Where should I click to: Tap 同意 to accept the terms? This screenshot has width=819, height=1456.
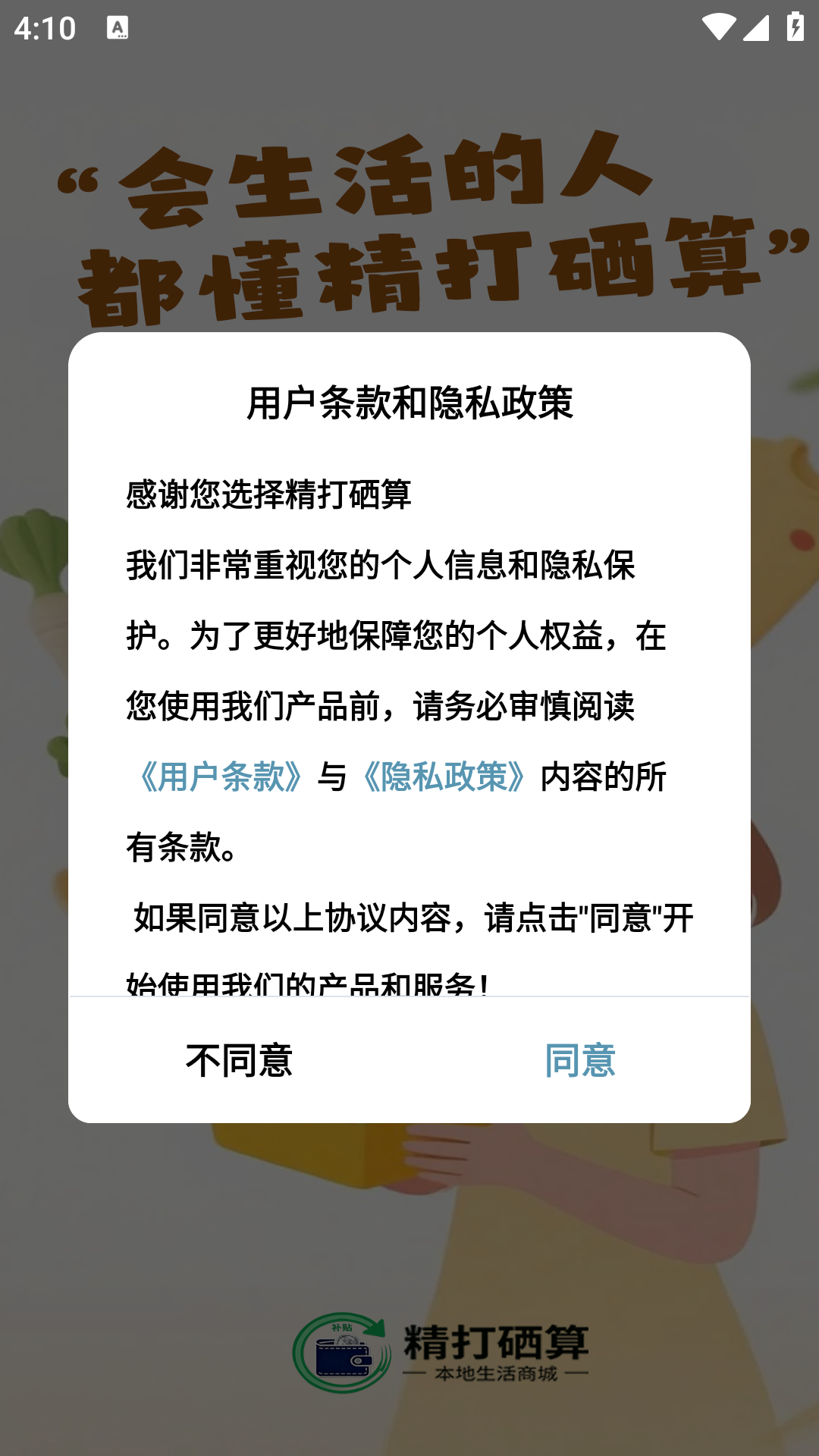(x=580, y=1059)
